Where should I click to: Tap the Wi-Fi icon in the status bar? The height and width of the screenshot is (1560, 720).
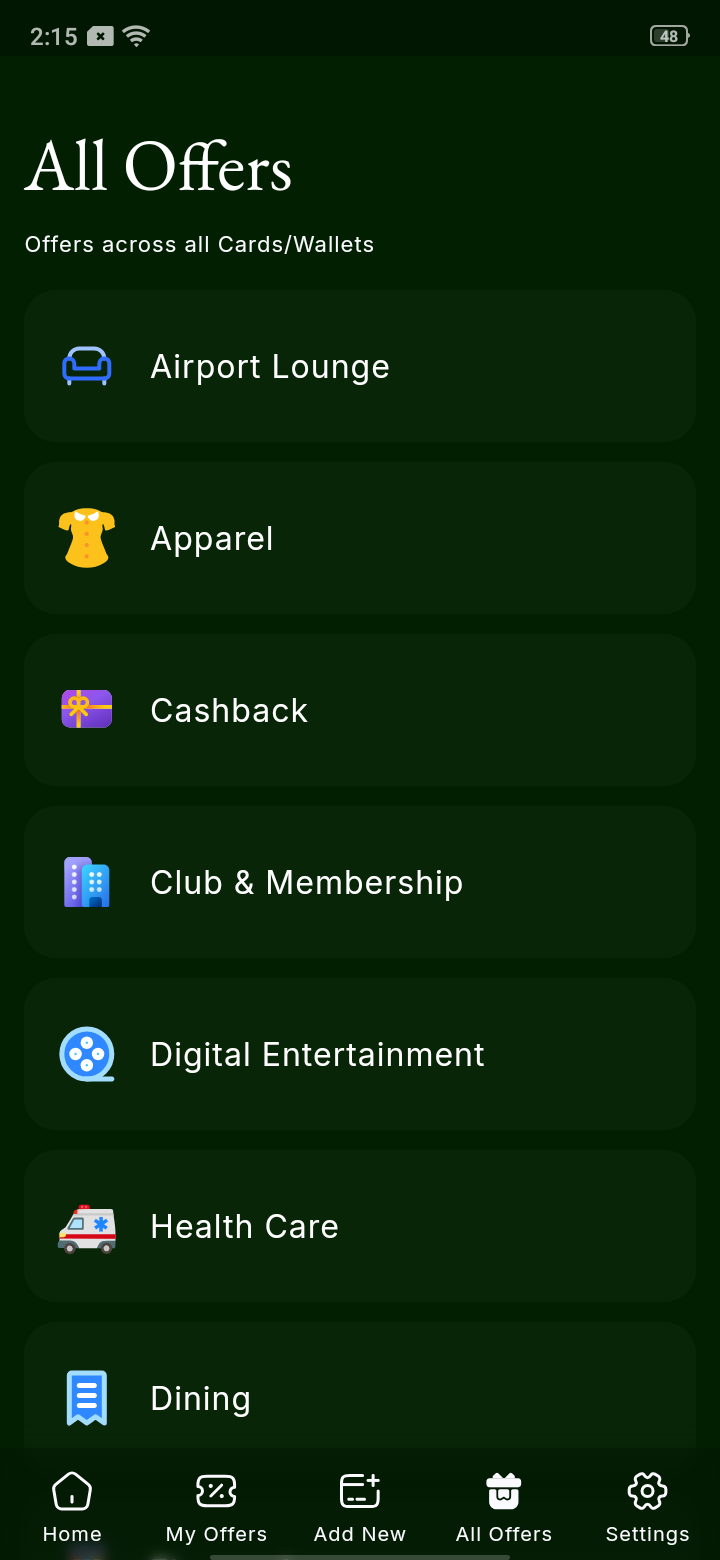point(135,34)
